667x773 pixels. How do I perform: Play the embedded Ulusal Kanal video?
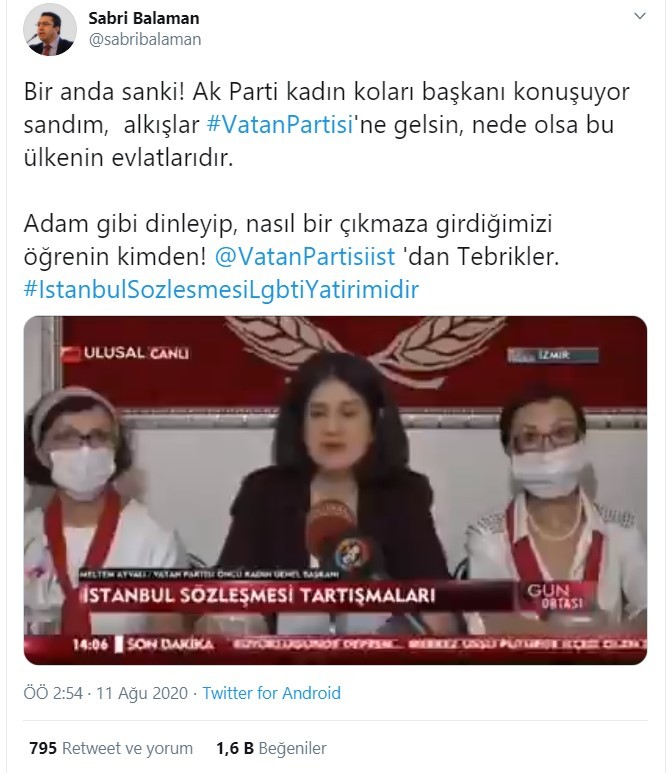[335, 490]
